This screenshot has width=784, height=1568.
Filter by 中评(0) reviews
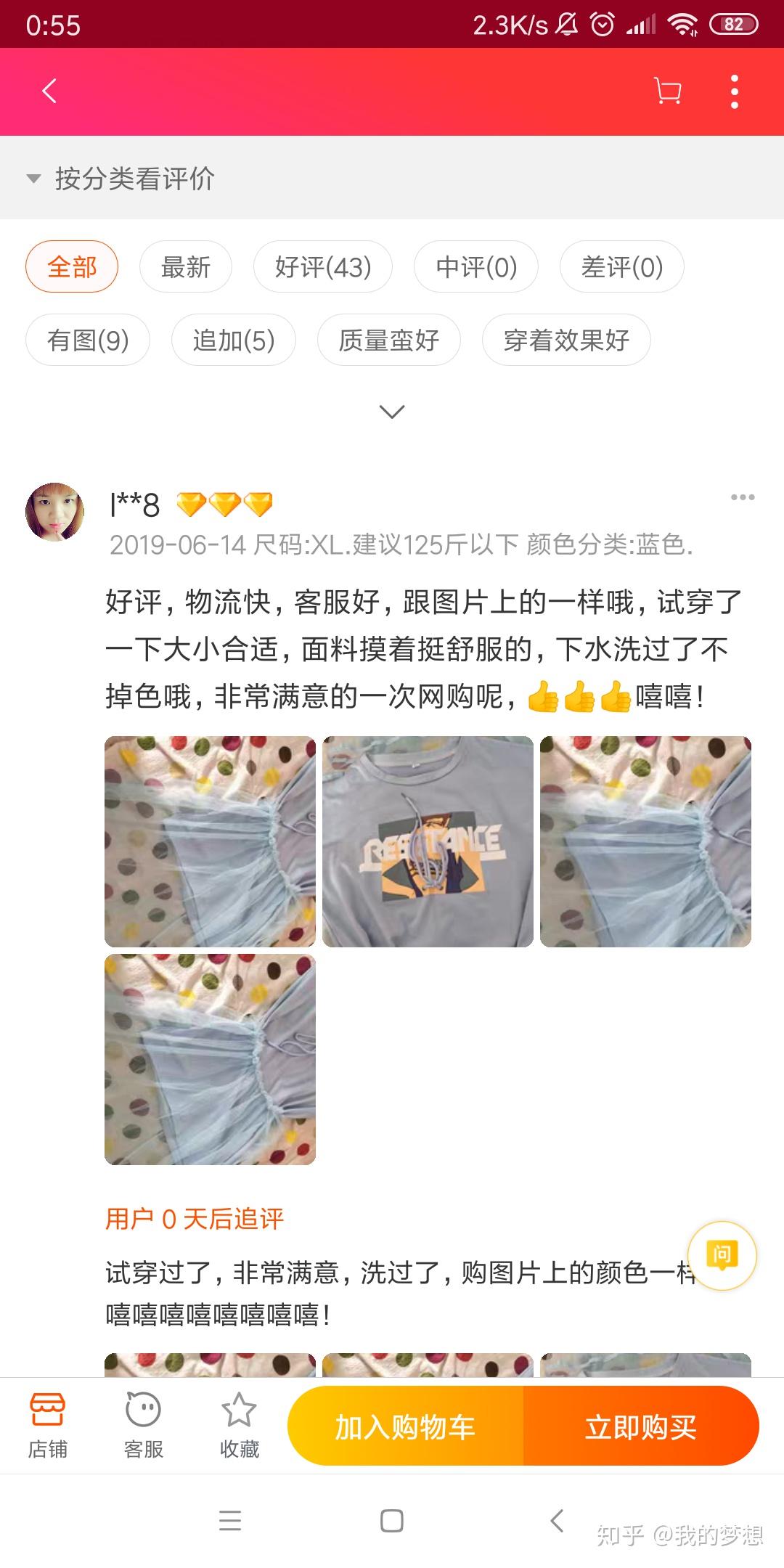coord(476,267)
